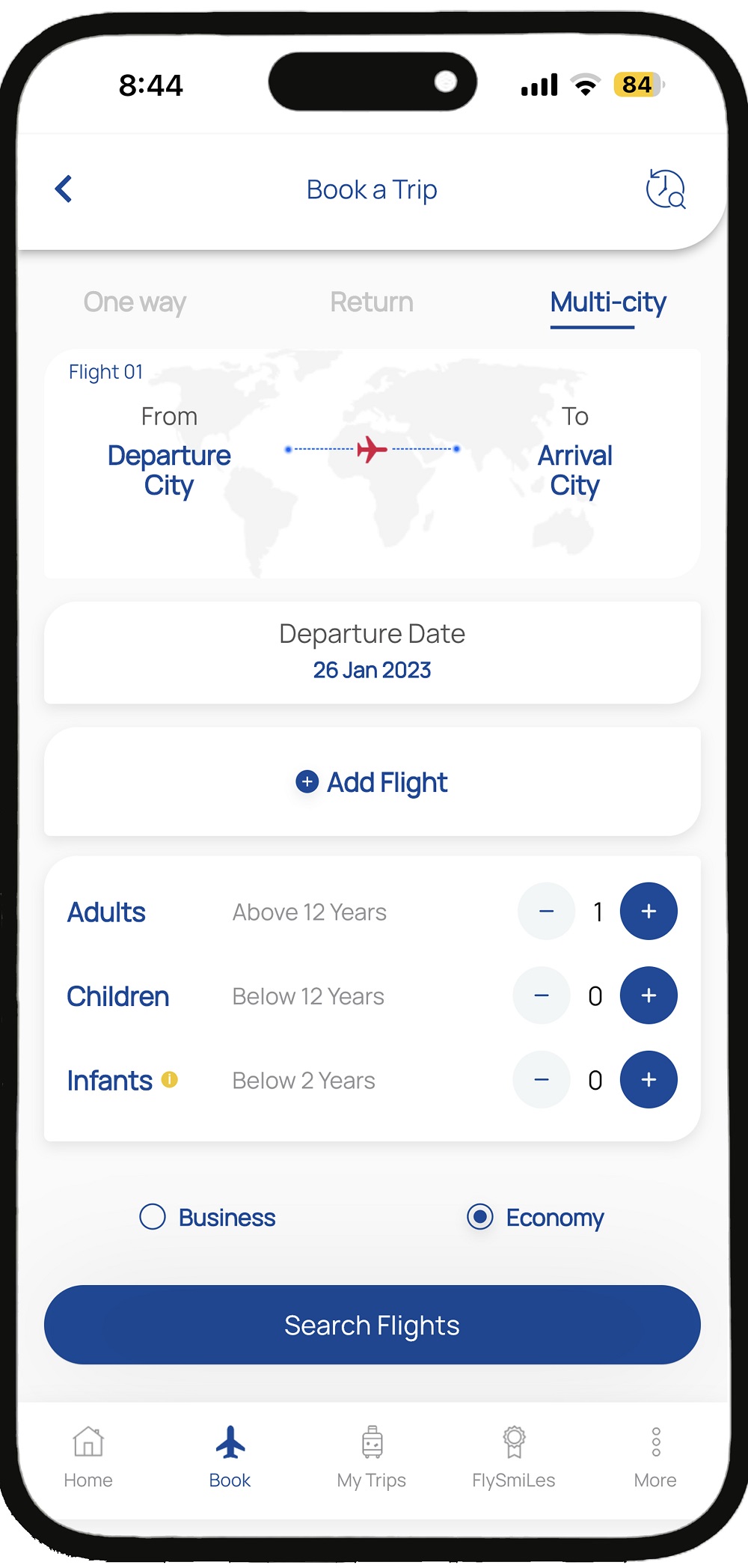Go to Home from the bottom bar

click(87, 1455)
